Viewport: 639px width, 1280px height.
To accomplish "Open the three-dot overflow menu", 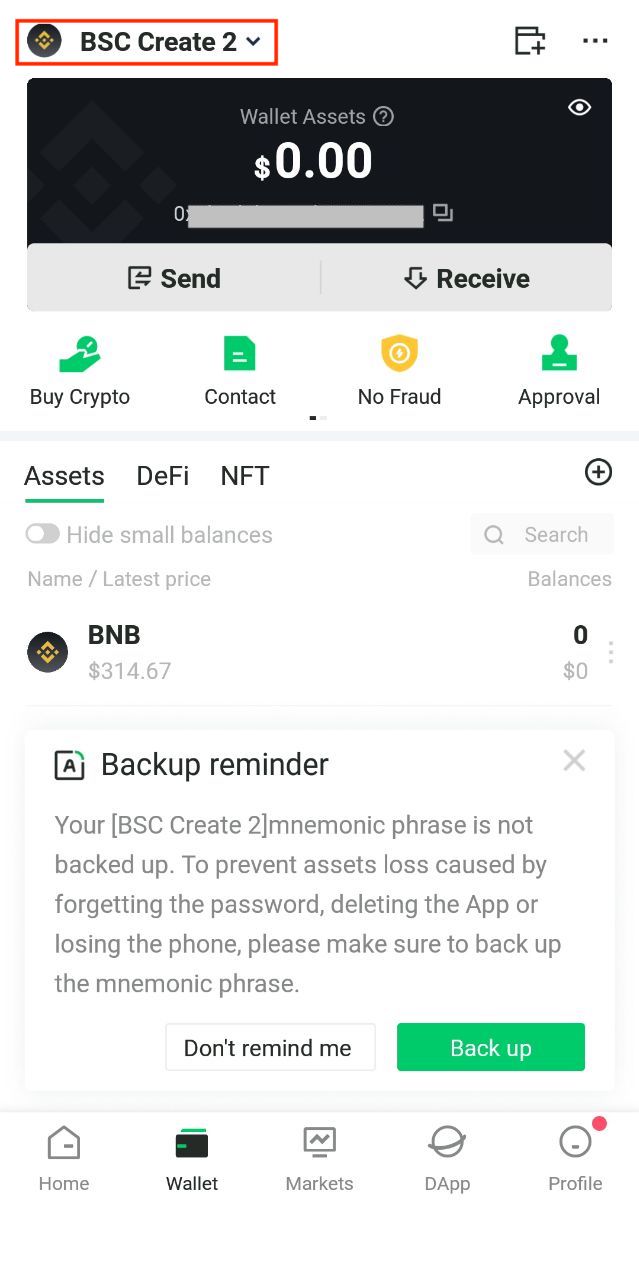I will tap(595, 41).
